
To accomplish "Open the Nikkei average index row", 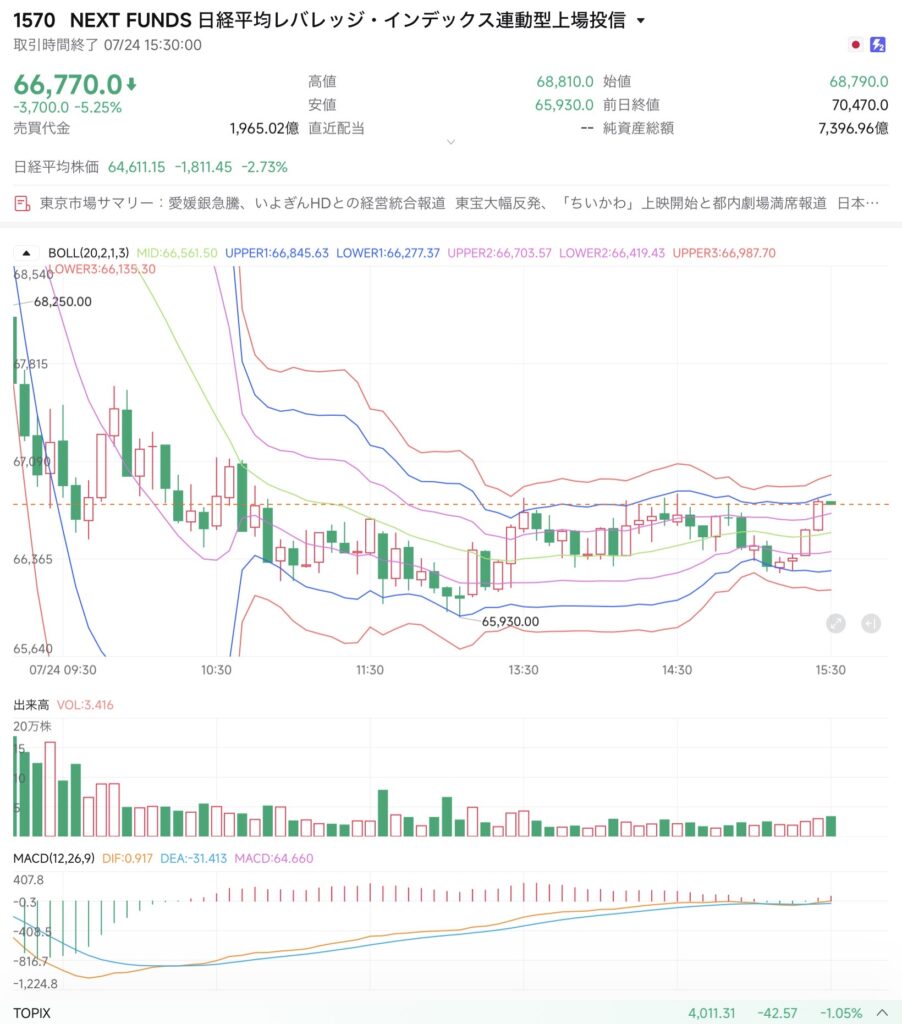I will pyautogui.click(x=151, y=167).
